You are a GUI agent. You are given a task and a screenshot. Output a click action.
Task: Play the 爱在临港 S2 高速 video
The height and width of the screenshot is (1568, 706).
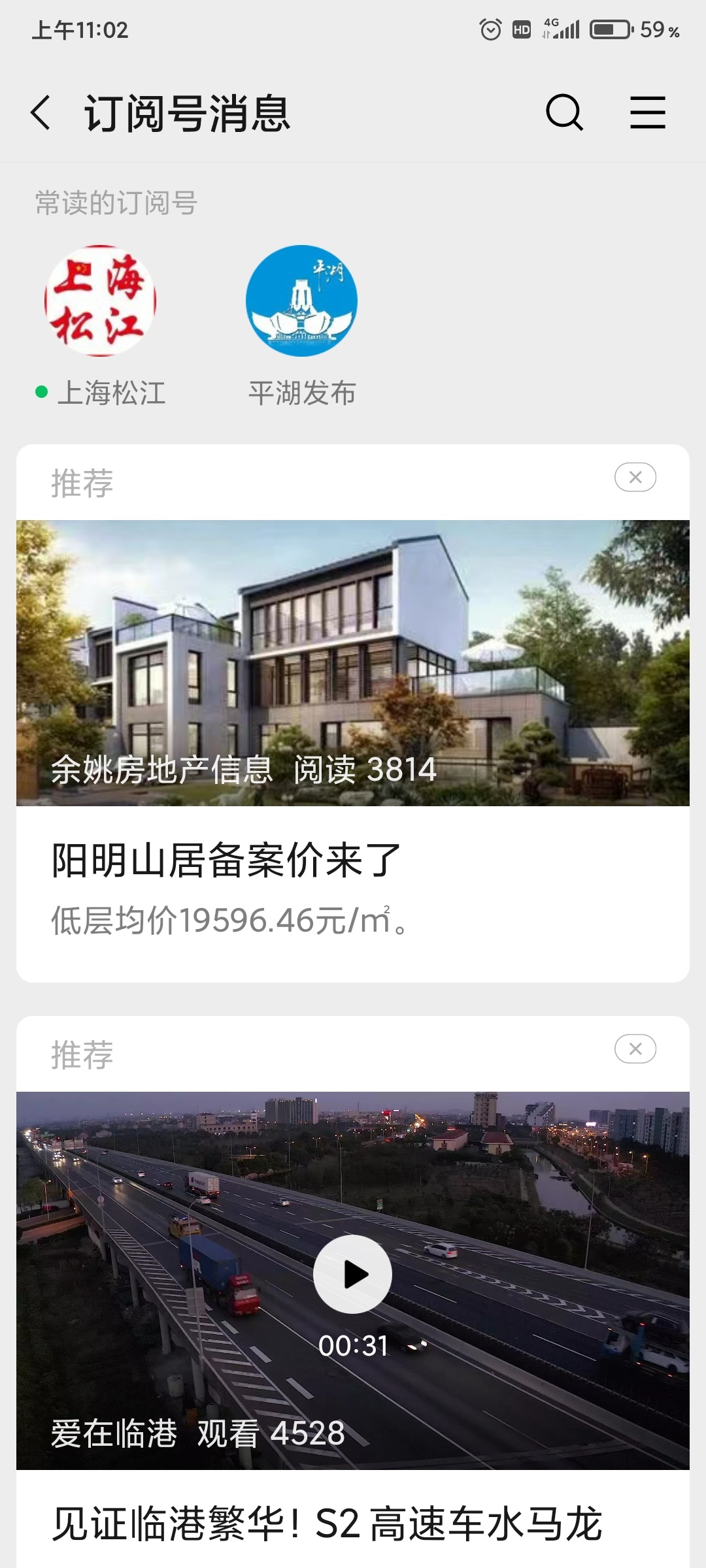coord(353,1274)
